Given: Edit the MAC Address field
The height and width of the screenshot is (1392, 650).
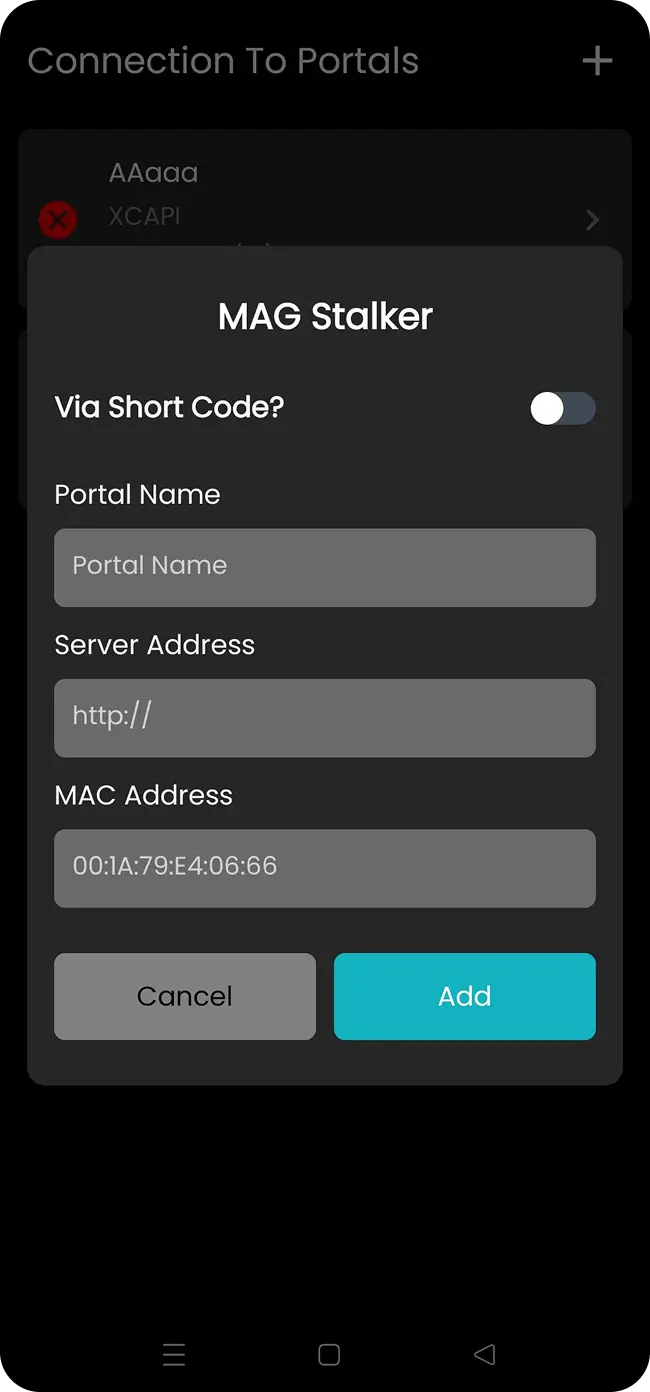Looking at the screenshot, I should 325,868.
